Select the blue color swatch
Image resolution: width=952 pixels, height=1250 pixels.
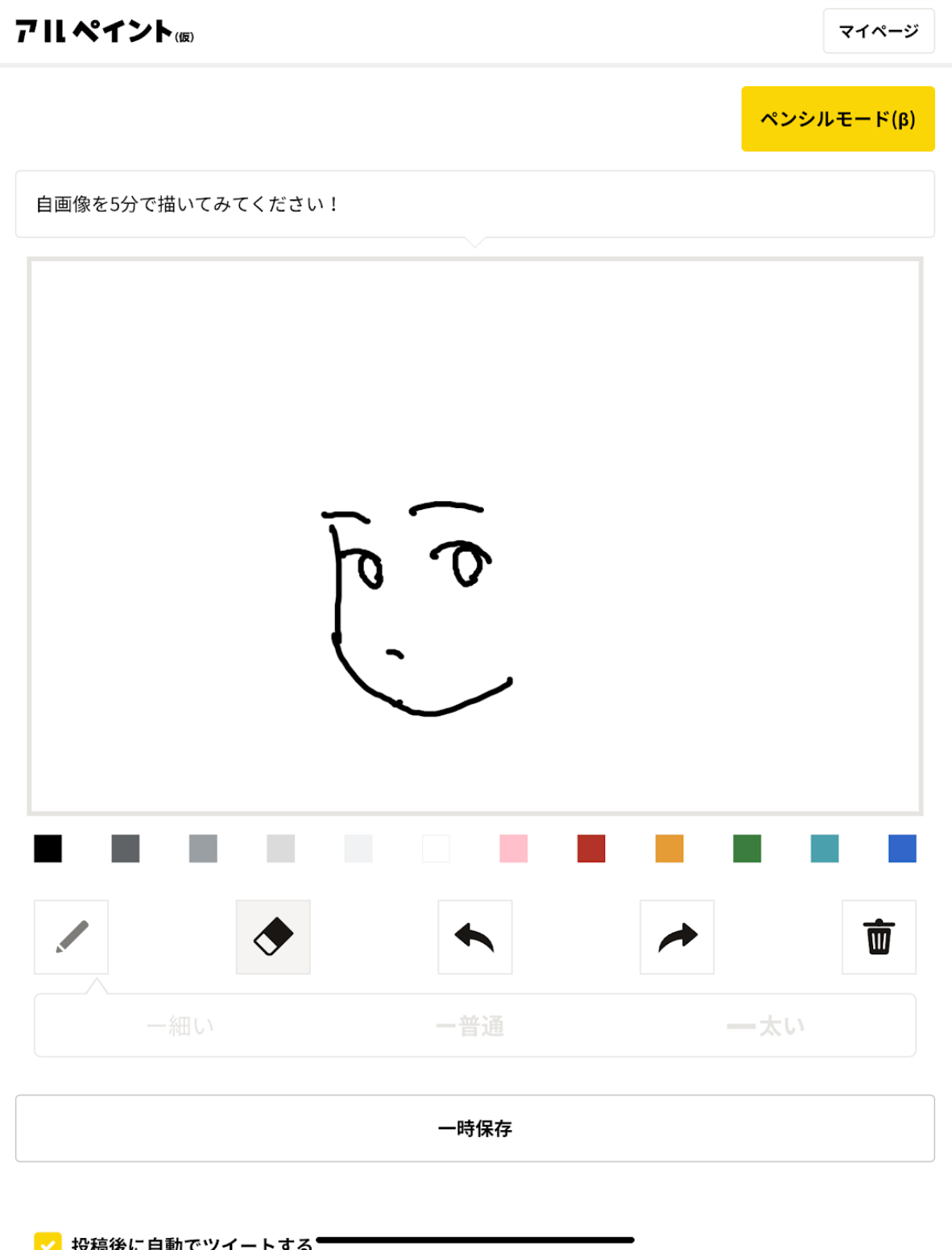[x=902, y=848]
